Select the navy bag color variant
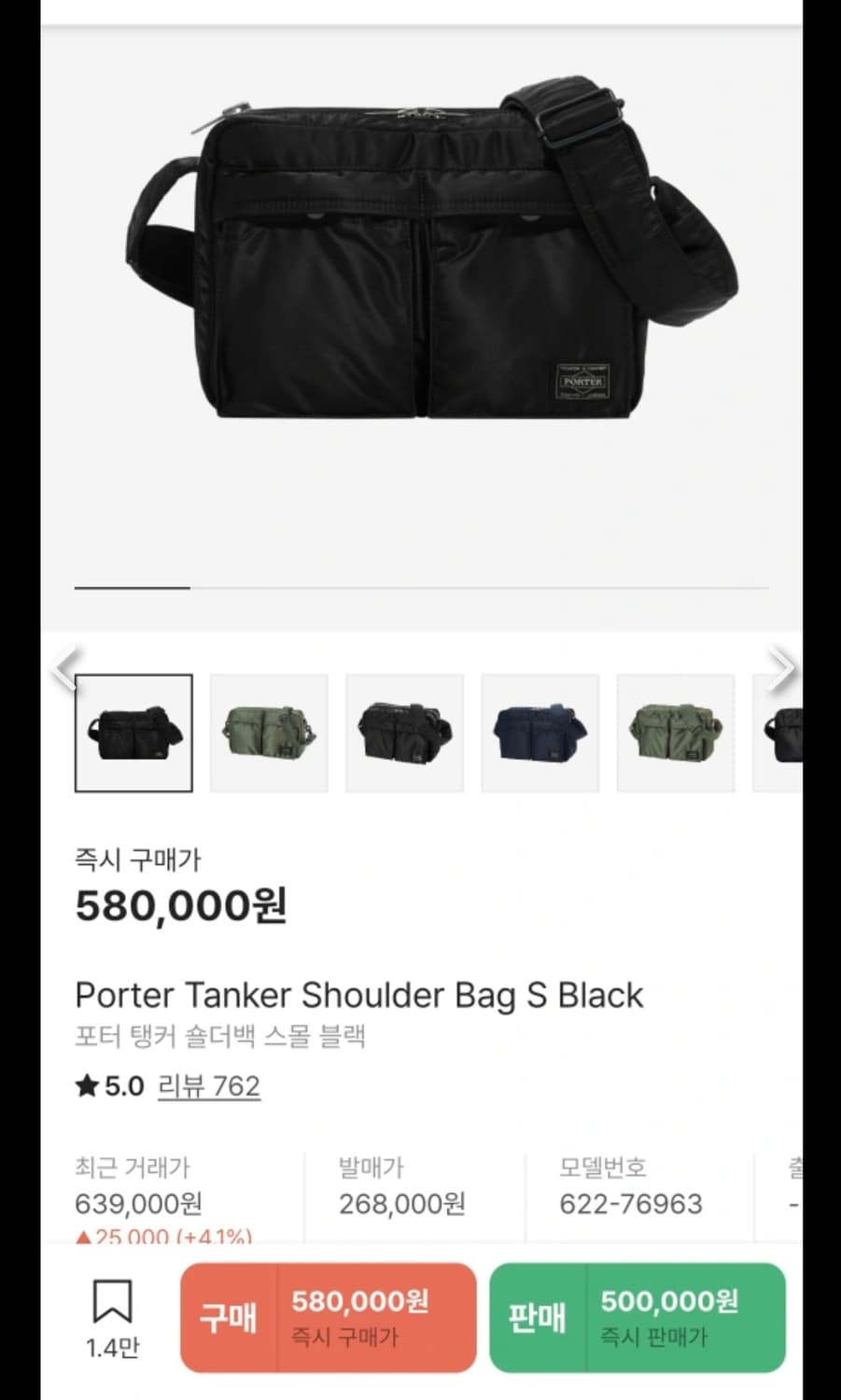 click(540, 733)
